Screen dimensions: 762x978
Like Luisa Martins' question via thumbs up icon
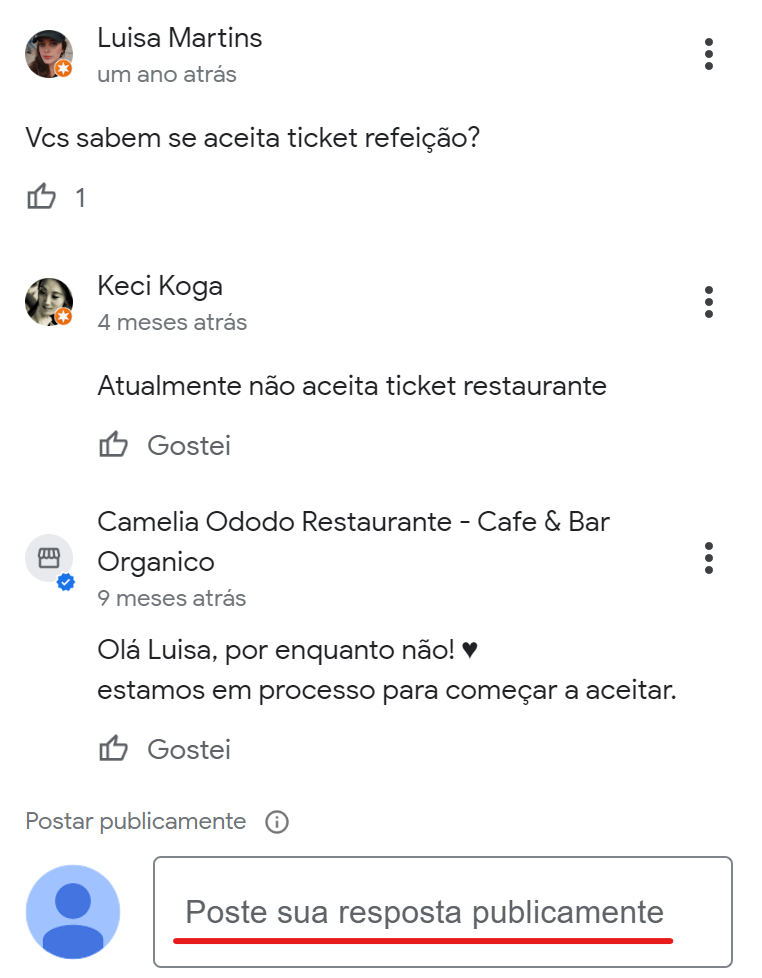point(40,197)
